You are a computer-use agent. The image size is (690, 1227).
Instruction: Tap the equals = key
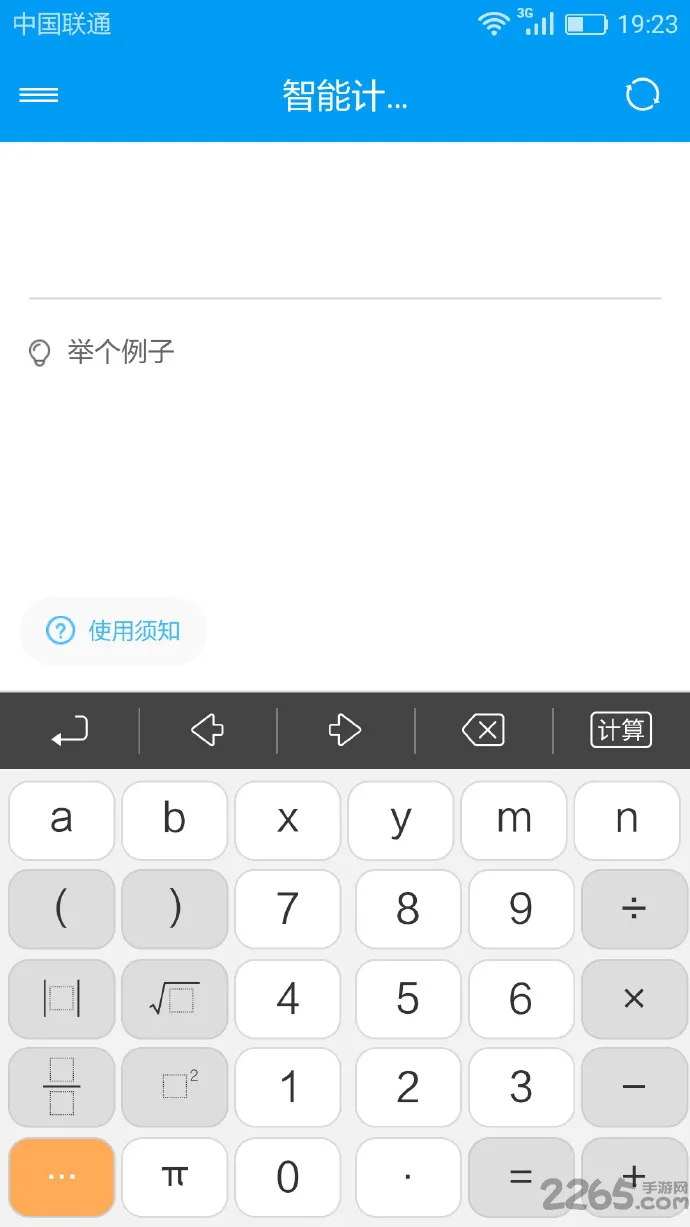pos(521,1177)
